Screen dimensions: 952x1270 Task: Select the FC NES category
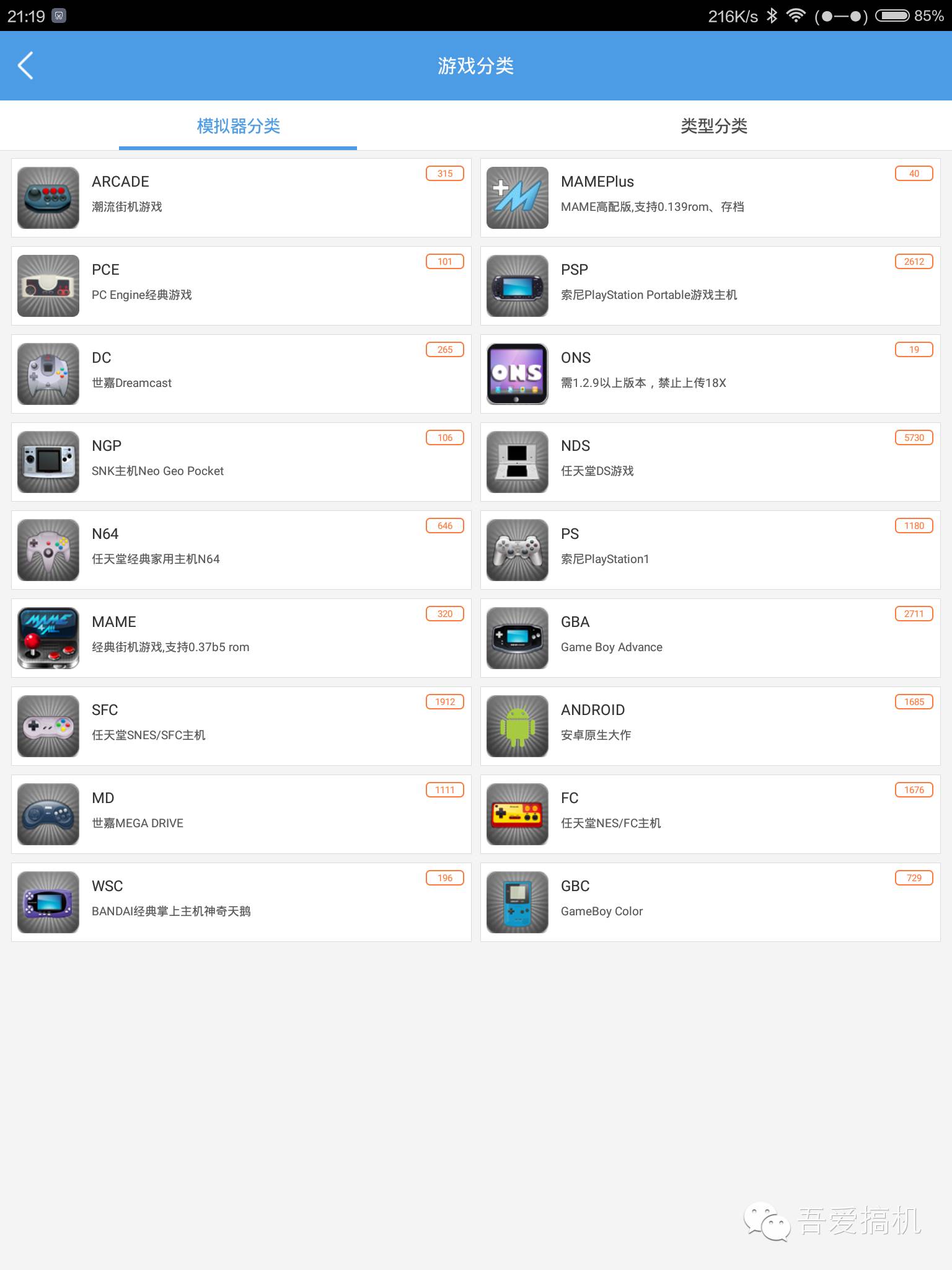[x=710, y=814]
